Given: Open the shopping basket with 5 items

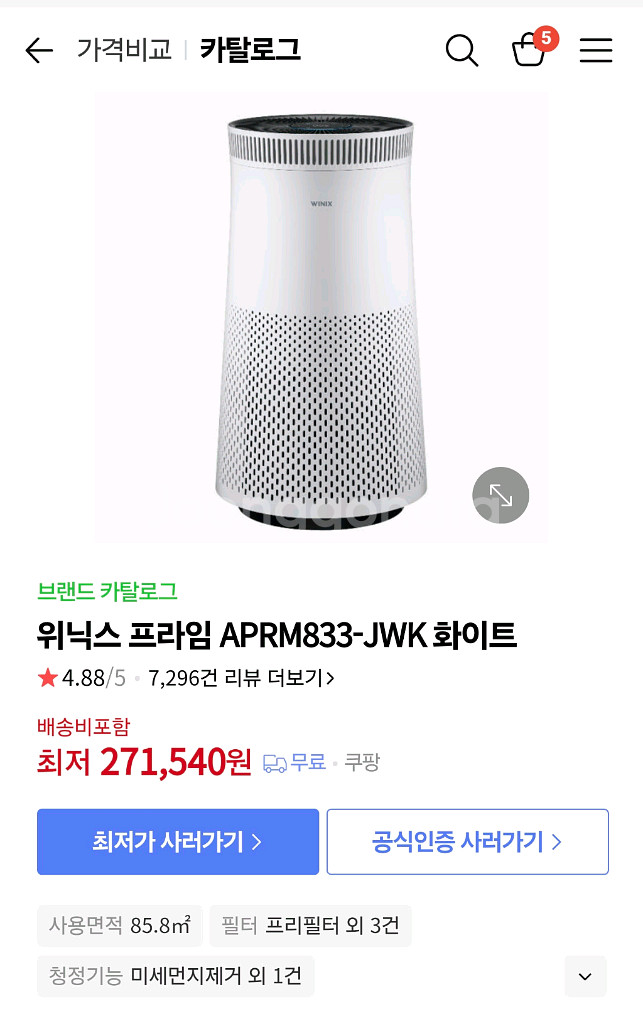Looking at the screenshot, I should tap(529, 49).
